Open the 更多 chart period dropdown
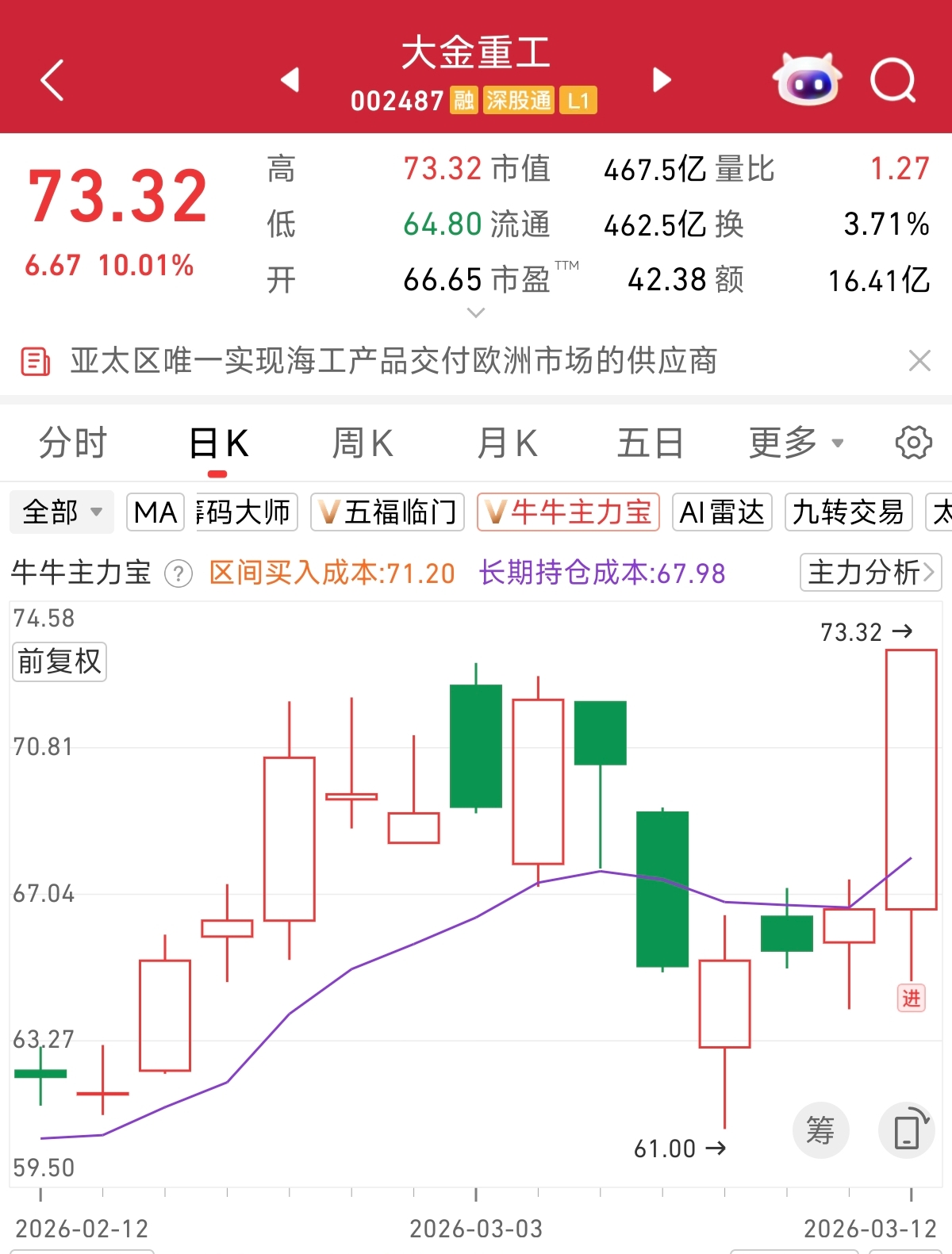Viewport: 952px width, 1254px height. tap(796, 443)
